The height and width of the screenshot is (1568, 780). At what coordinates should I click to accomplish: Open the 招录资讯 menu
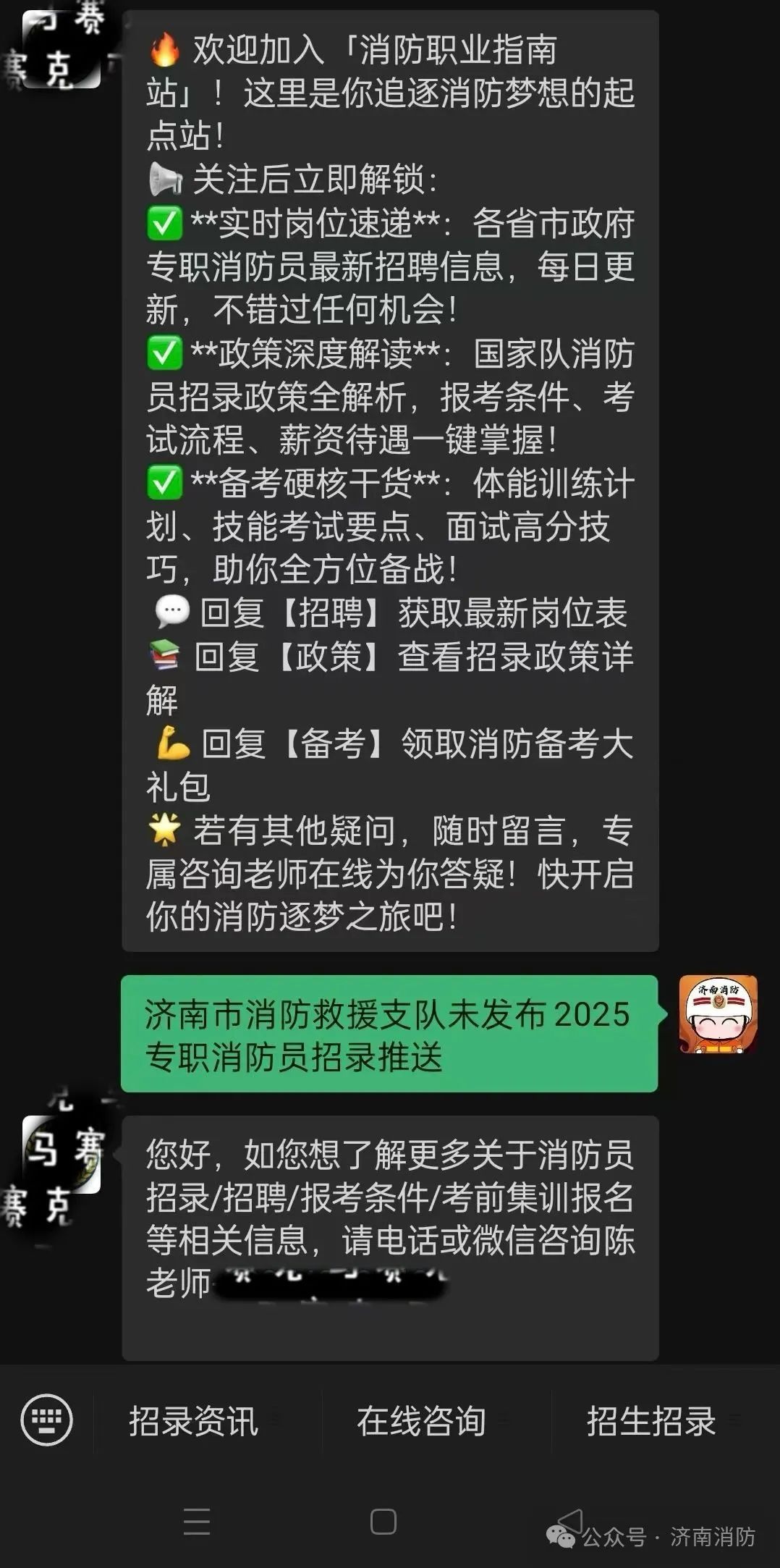195,1420
